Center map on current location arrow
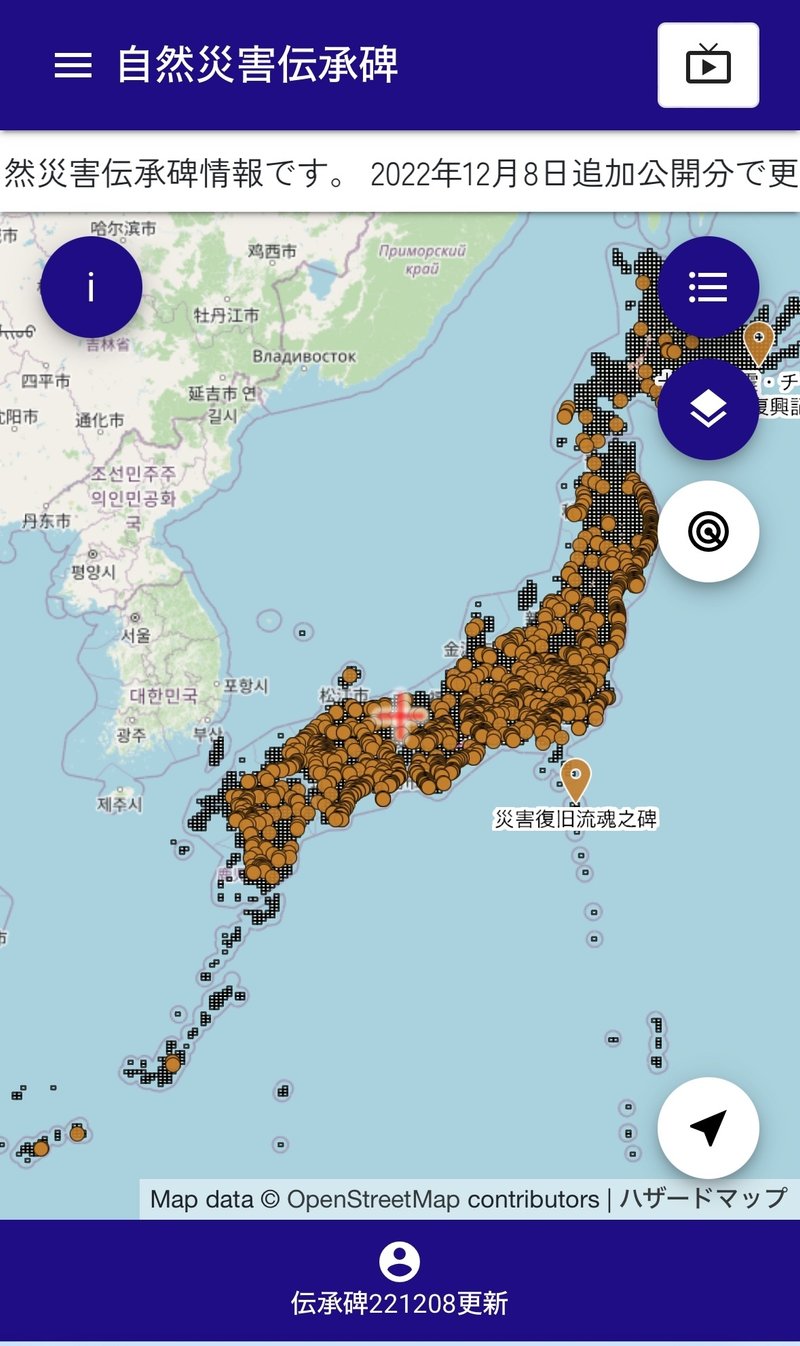Screen dimensions: 800x1346 coord(708,1128)
